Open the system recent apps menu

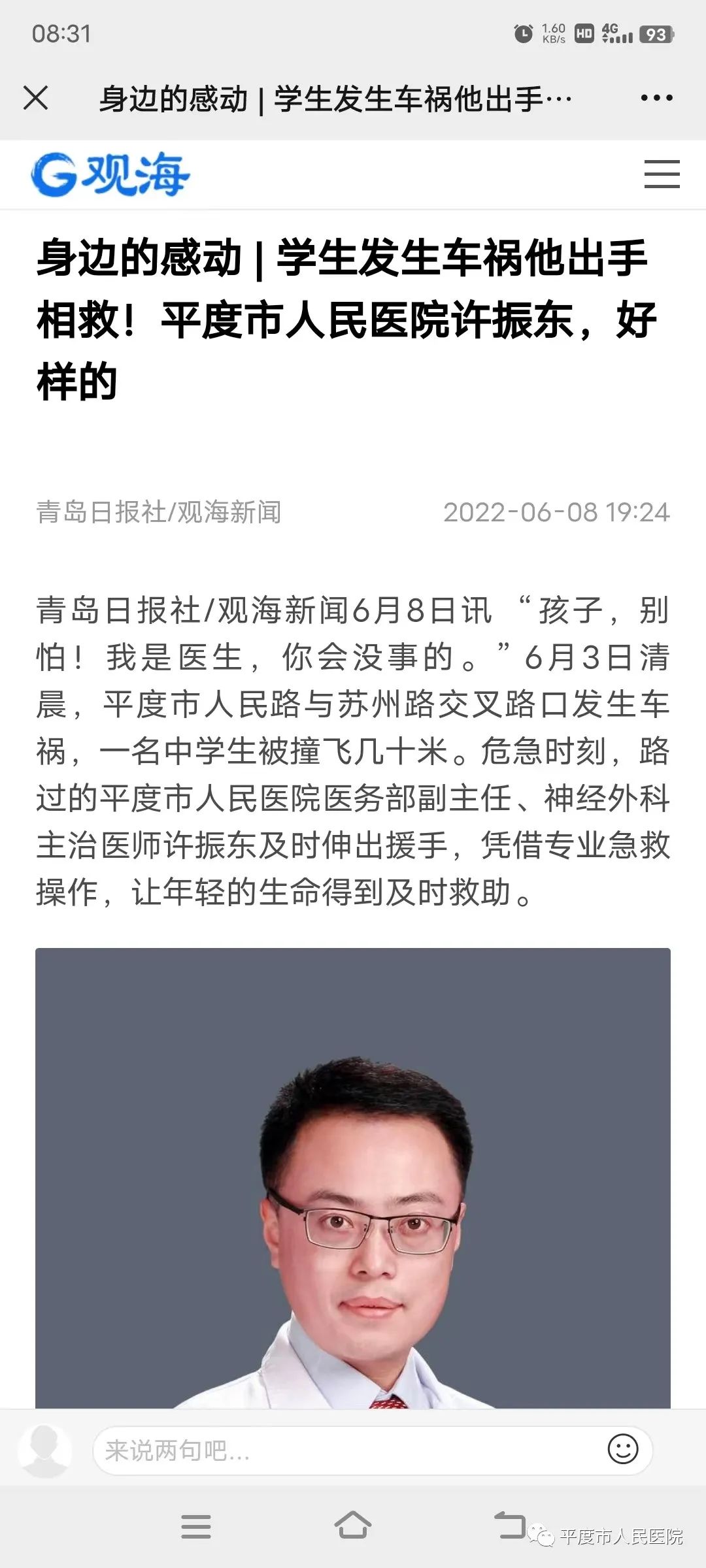click(x=195, y=1527)
